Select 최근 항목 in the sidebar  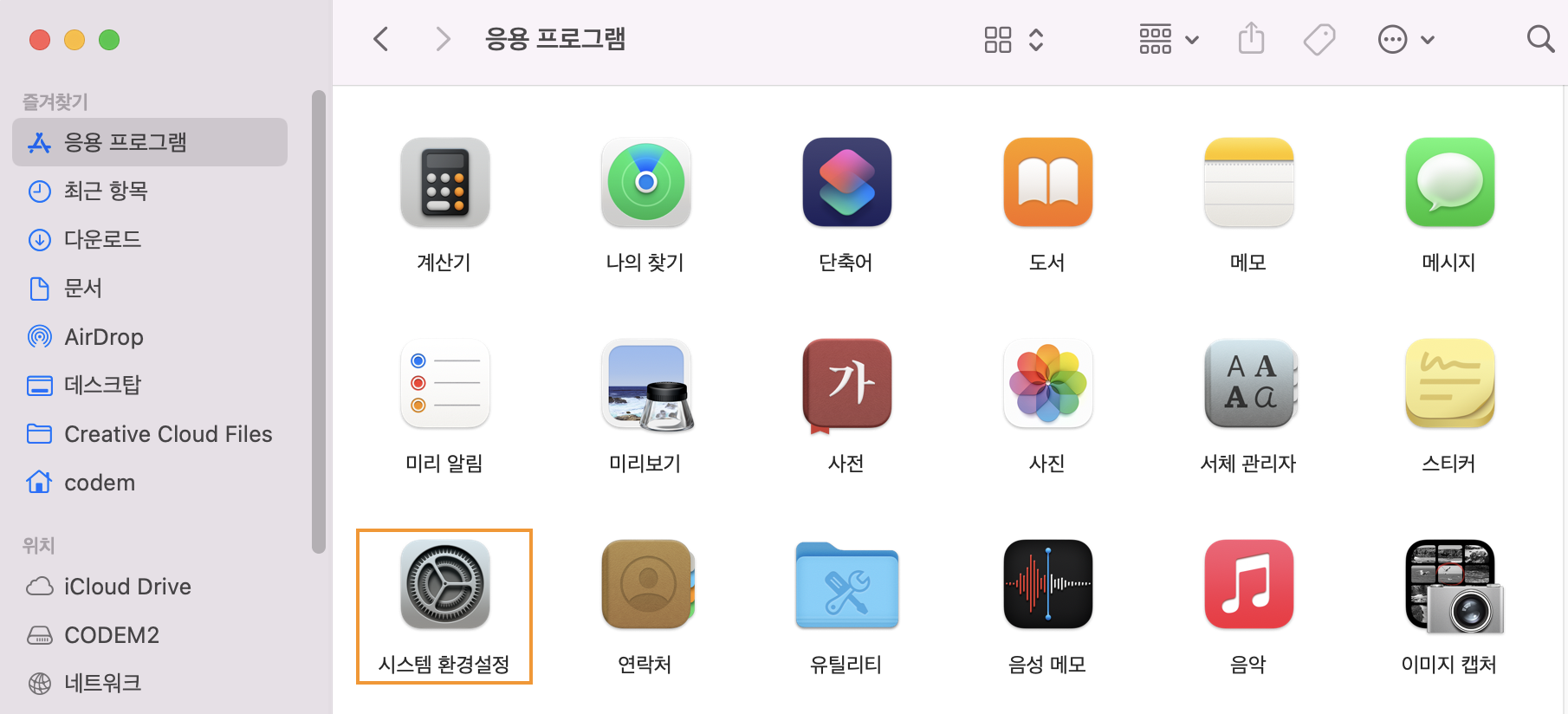click(x=106, y=191)
